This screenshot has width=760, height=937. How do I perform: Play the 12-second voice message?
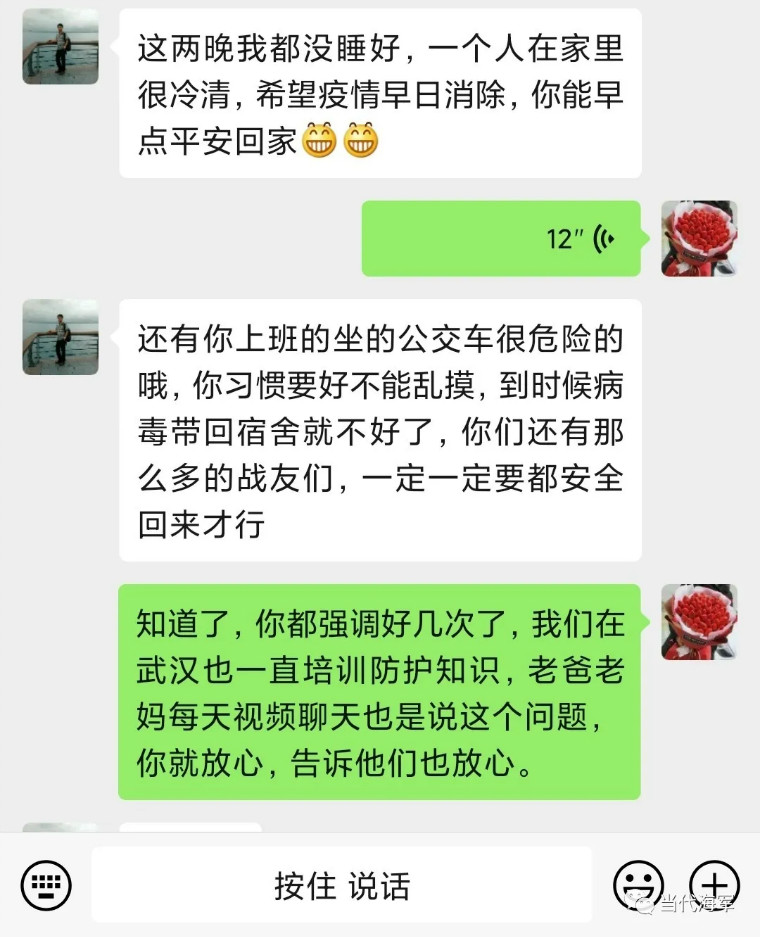point(500,239)
